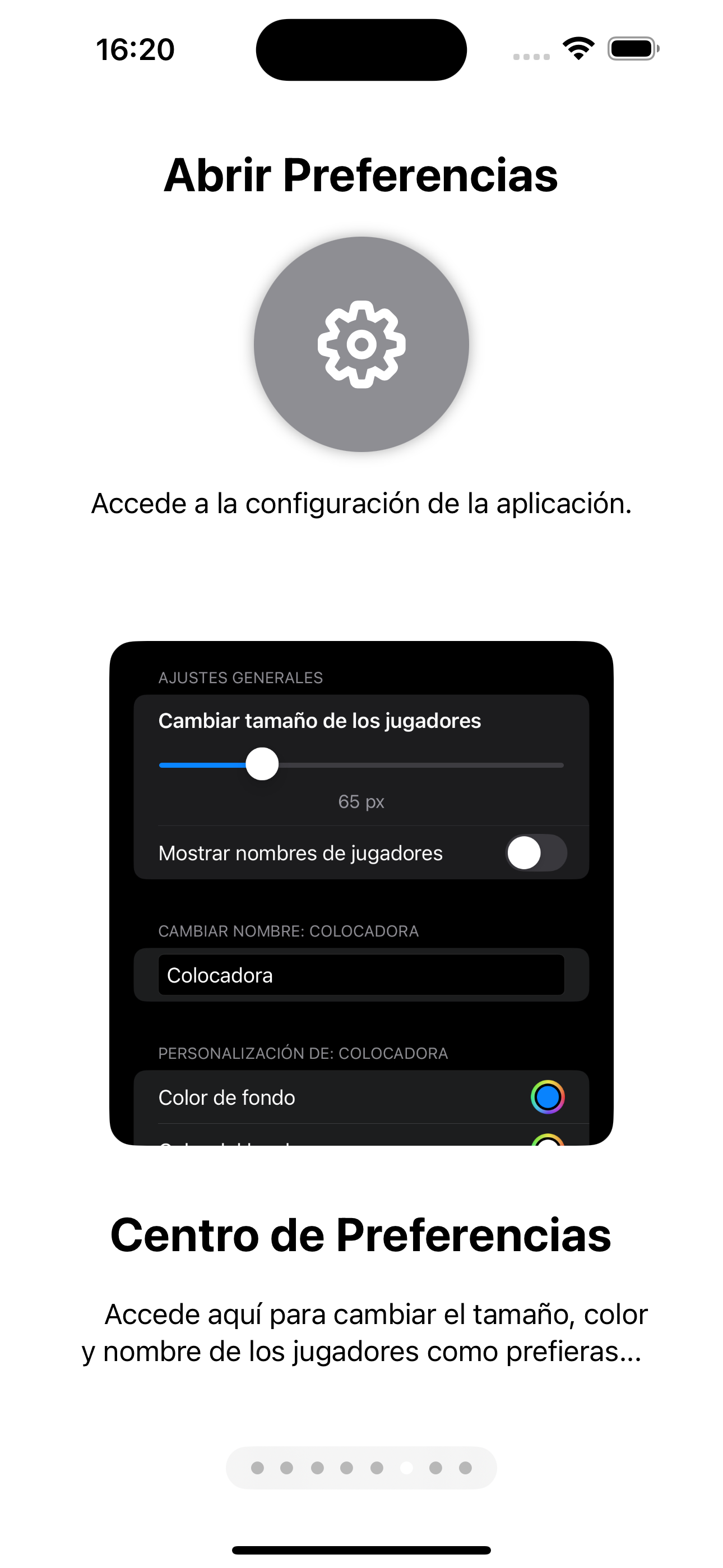Tap the battery indicator in the status bar

(631, 50)
